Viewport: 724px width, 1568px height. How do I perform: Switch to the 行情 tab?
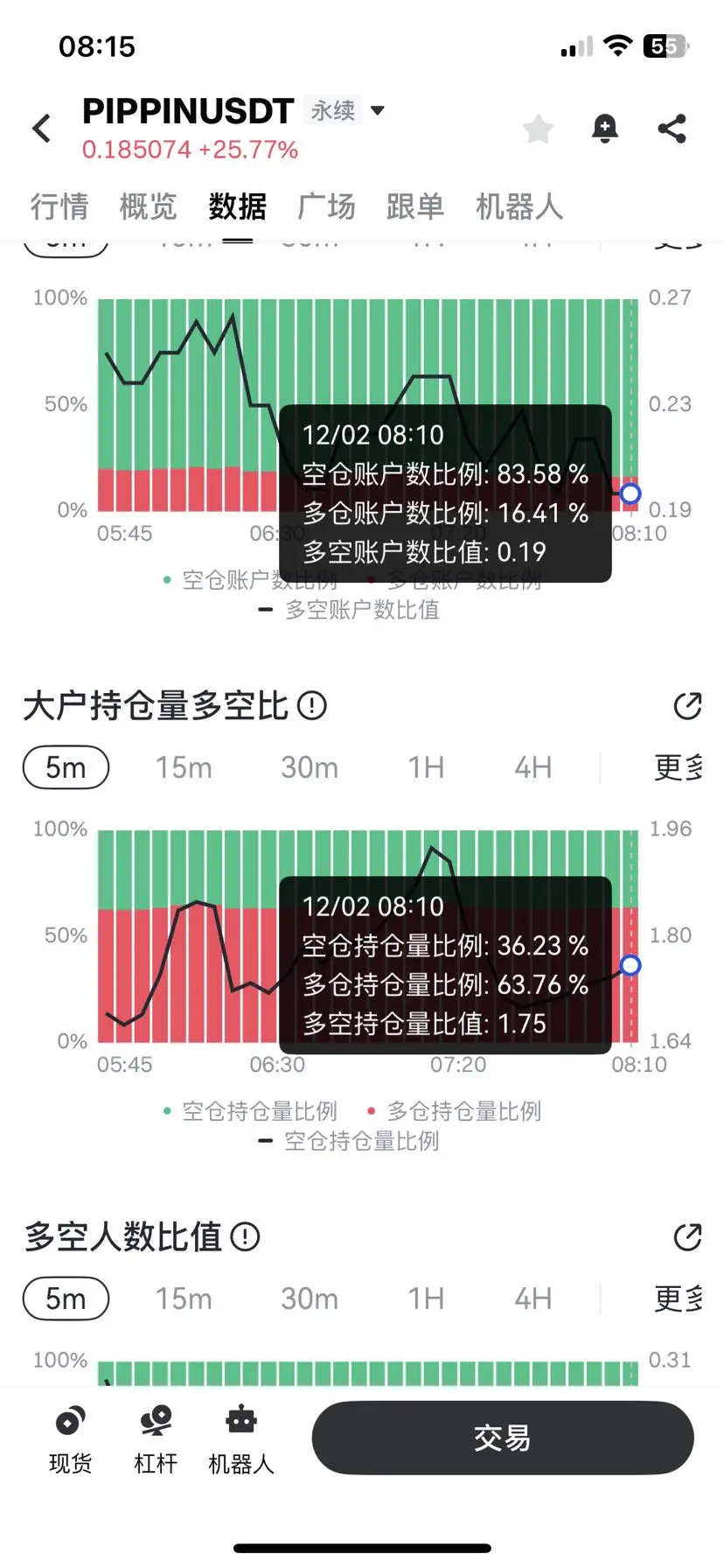[58, 207]
